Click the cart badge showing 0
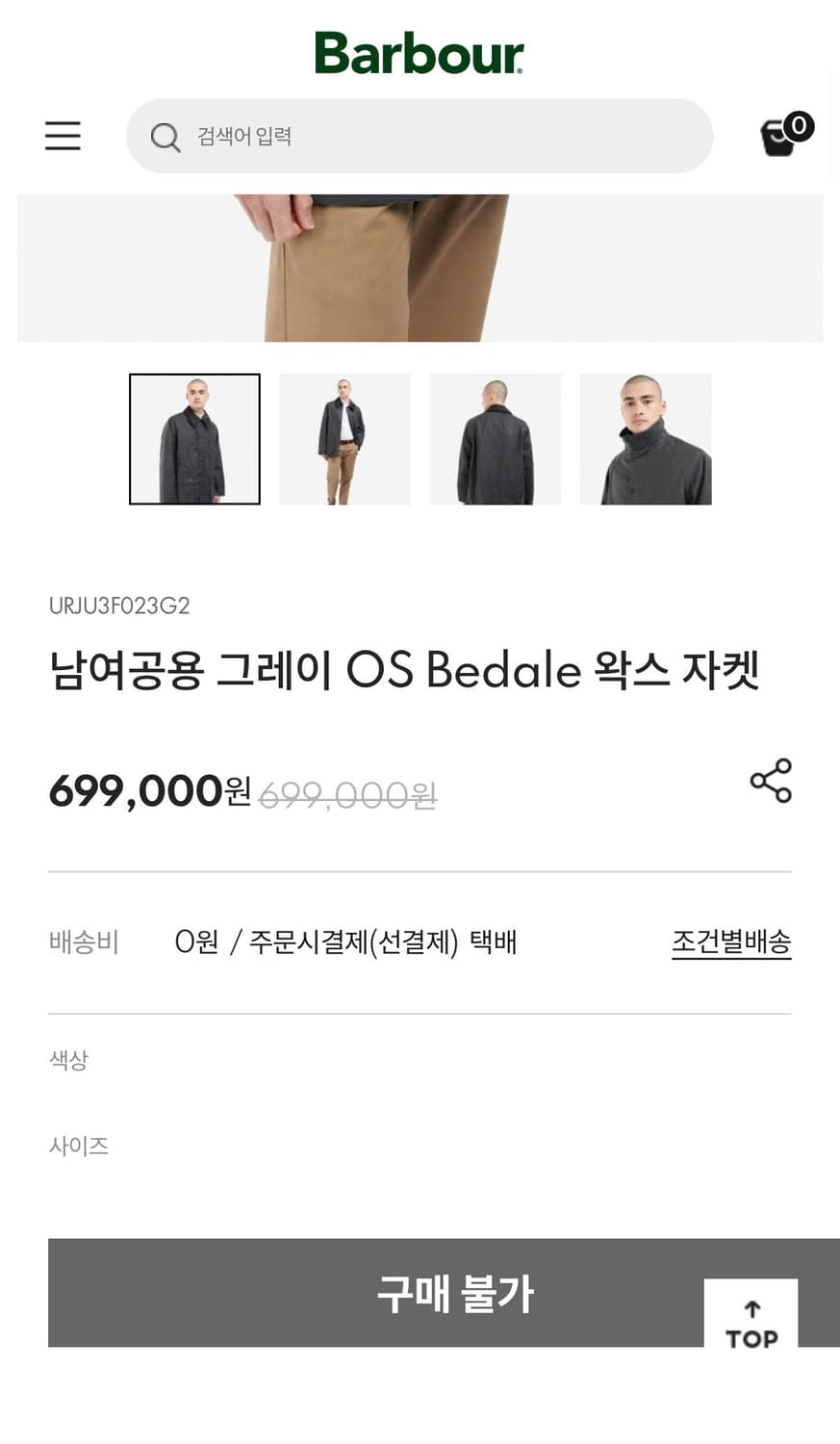Screen dimensions: 840x1444 (x=799, y=123)
